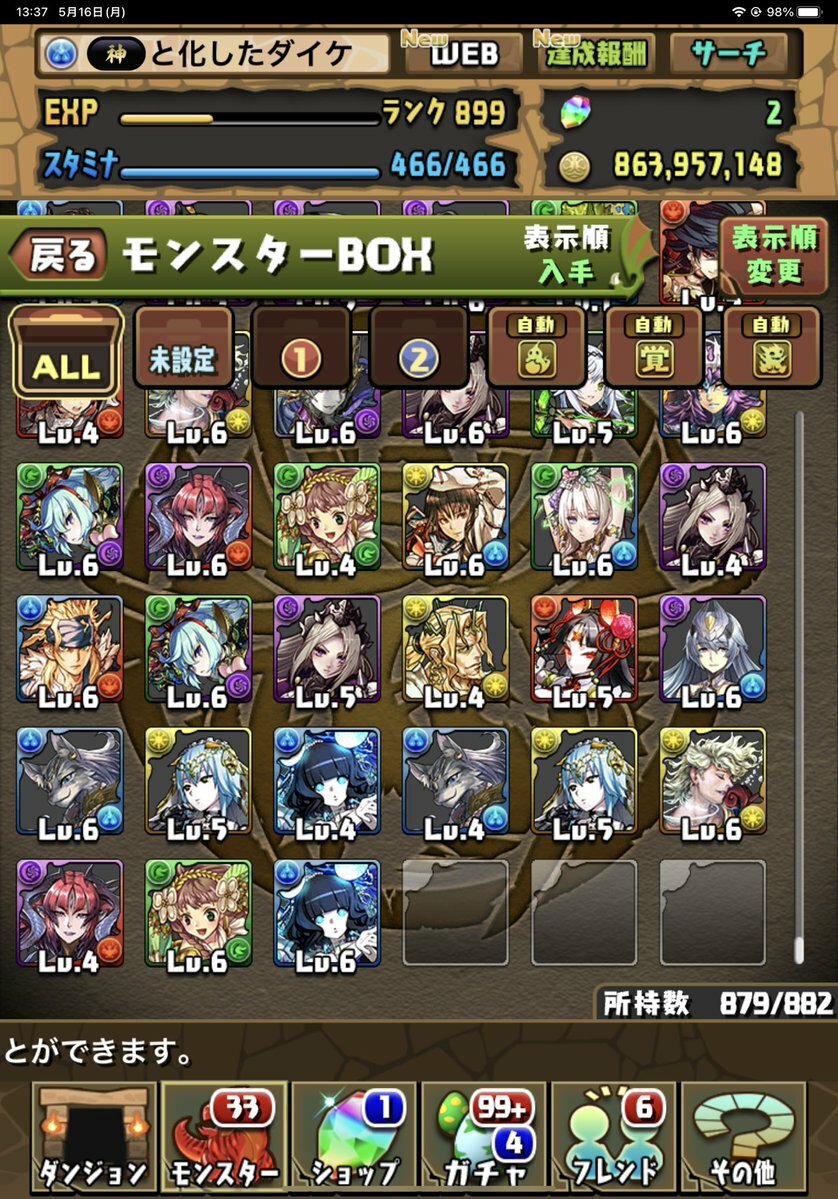Select the ALL box tab
Image resolution: width=838 pixels, height=1199 pixels.
[67, 351]
